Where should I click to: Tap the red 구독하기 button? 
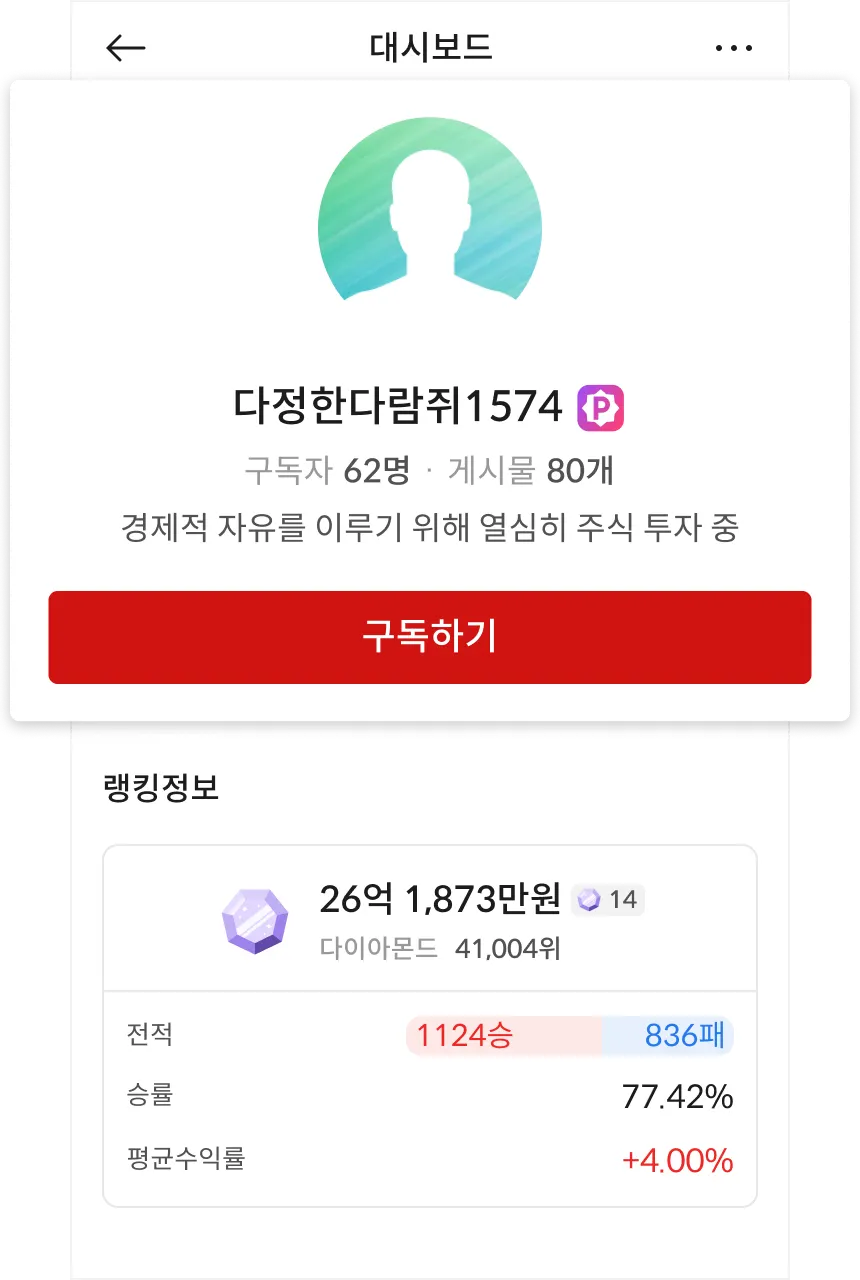(x=430, y=637)
